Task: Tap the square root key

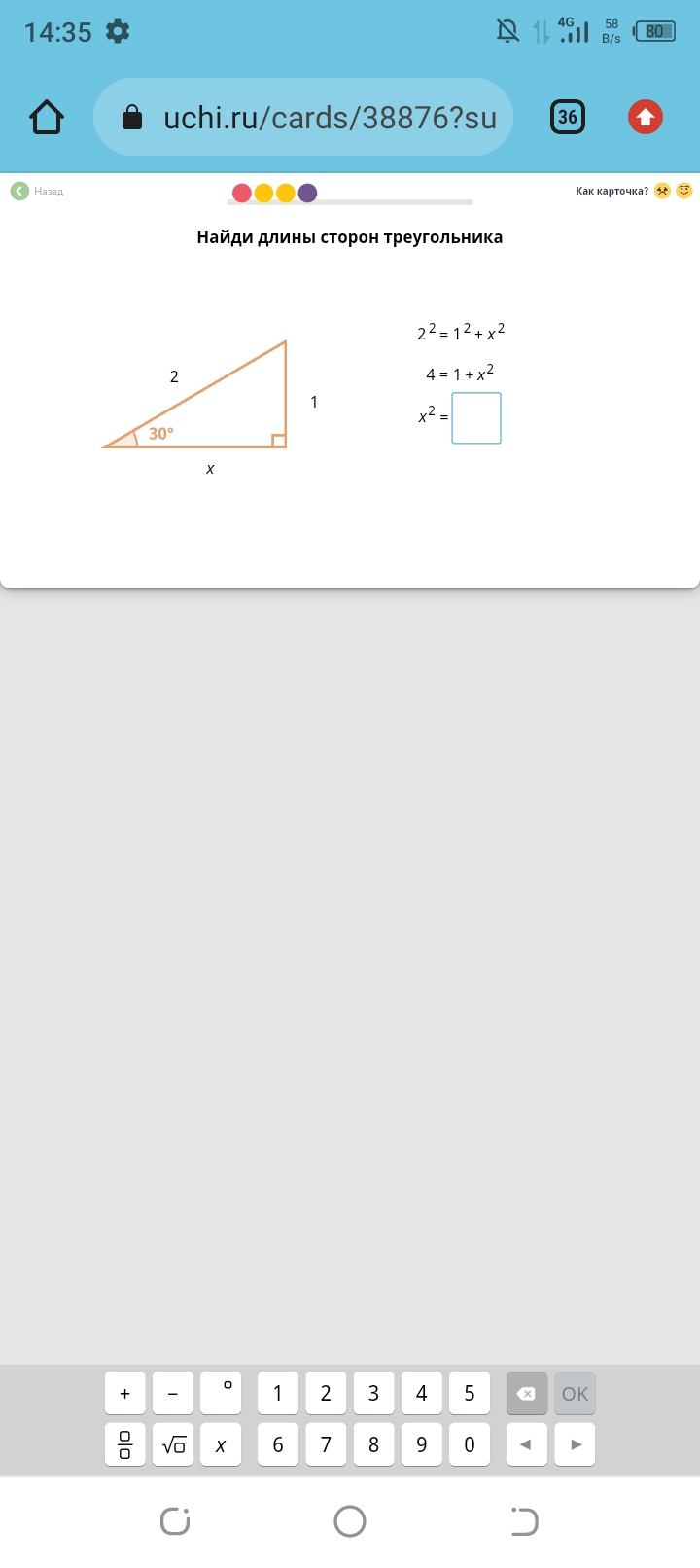Action: coord(174,1445)
